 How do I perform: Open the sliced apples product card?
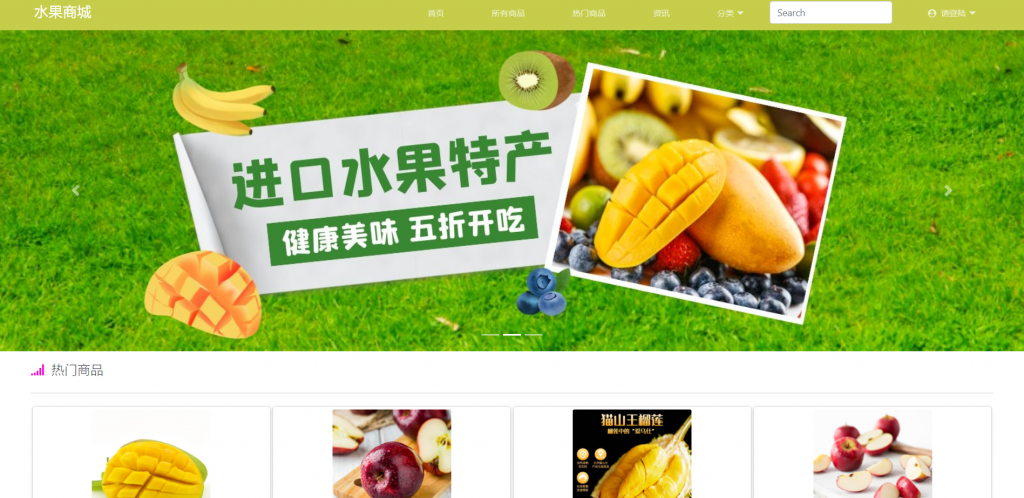pos(872,453)
